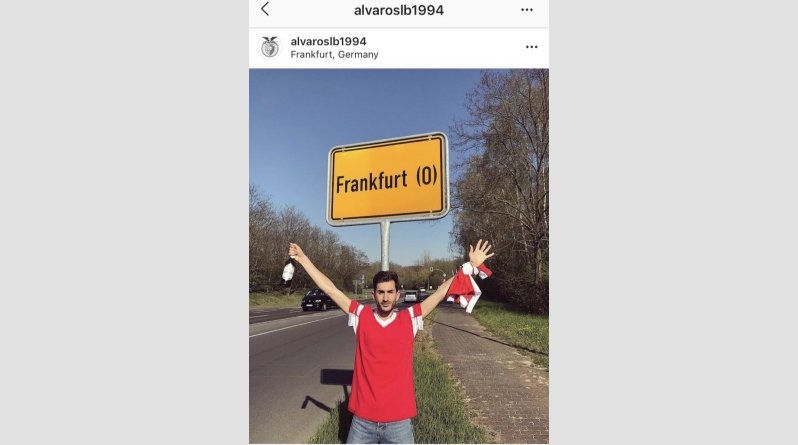Open the post's three-dot options menu
The height and width of the screenshot is (445, 798).
531,47
